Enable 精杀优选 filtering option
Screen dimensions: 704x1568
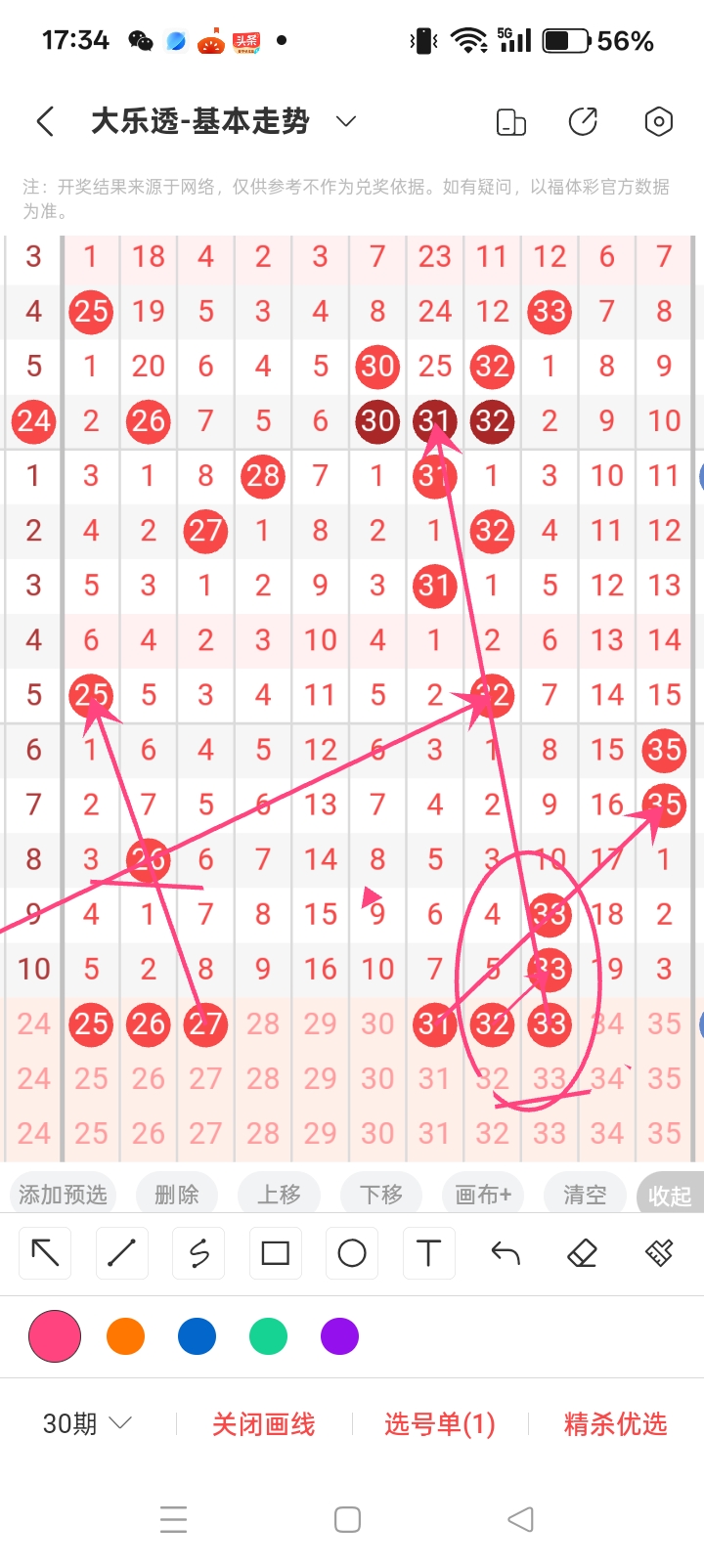tap(616, 1423)
